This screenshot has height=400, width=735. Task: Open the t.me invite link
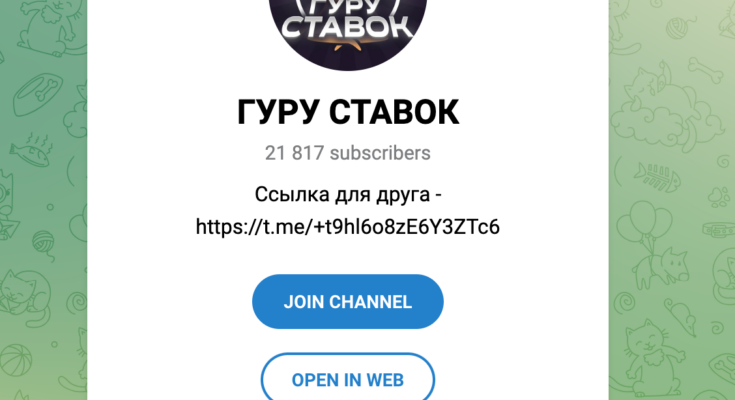[347, 227]
